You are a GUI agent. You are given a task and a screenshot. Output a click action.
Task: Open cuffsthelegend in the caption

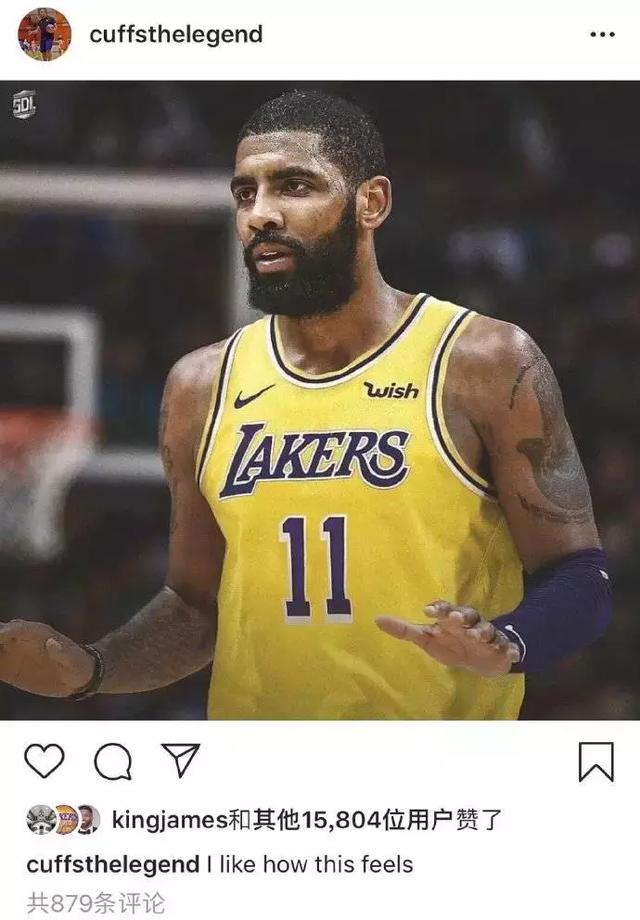point(112,863)
